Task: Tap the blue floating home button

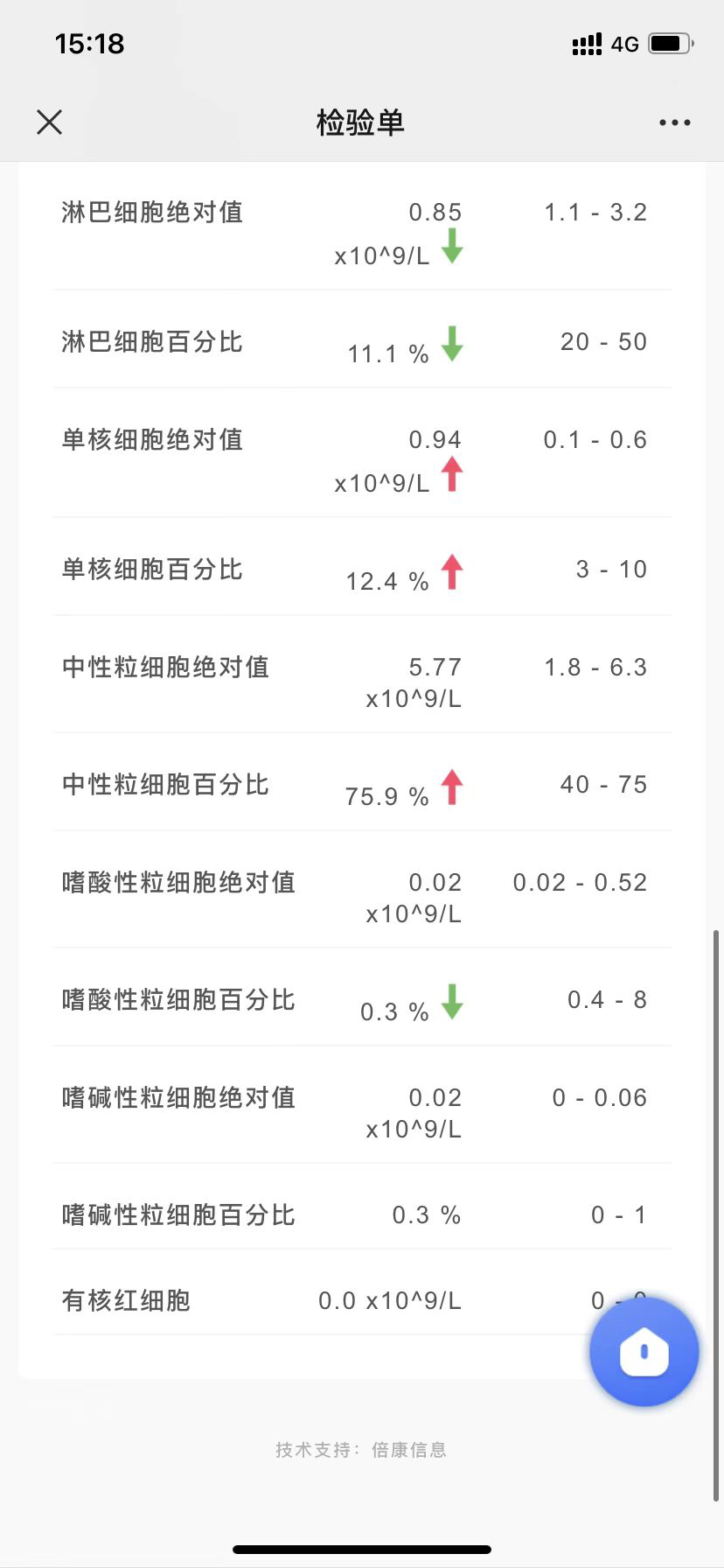Action: pos(644,1352)
